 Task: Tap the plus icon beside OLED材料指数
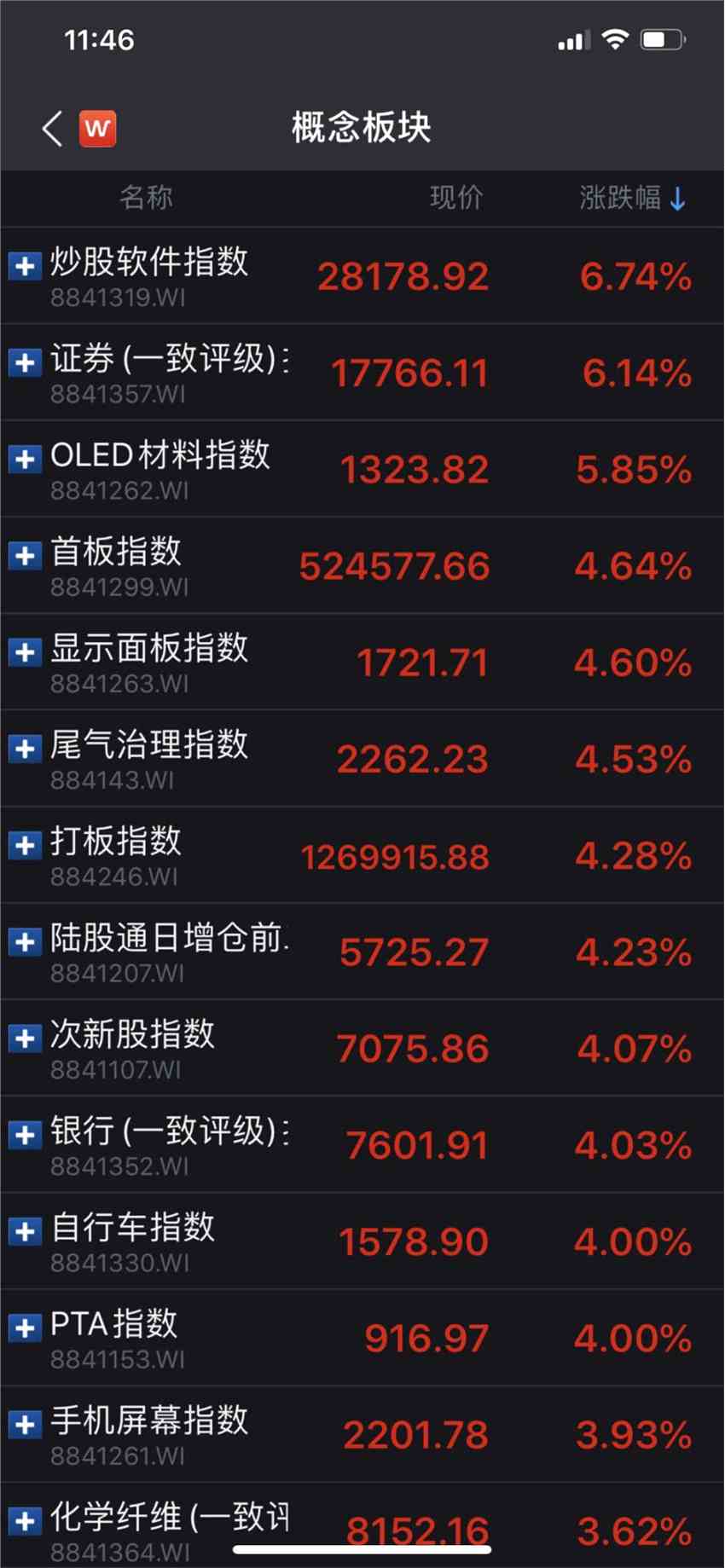pyautogui.click(x=25, y=460)
